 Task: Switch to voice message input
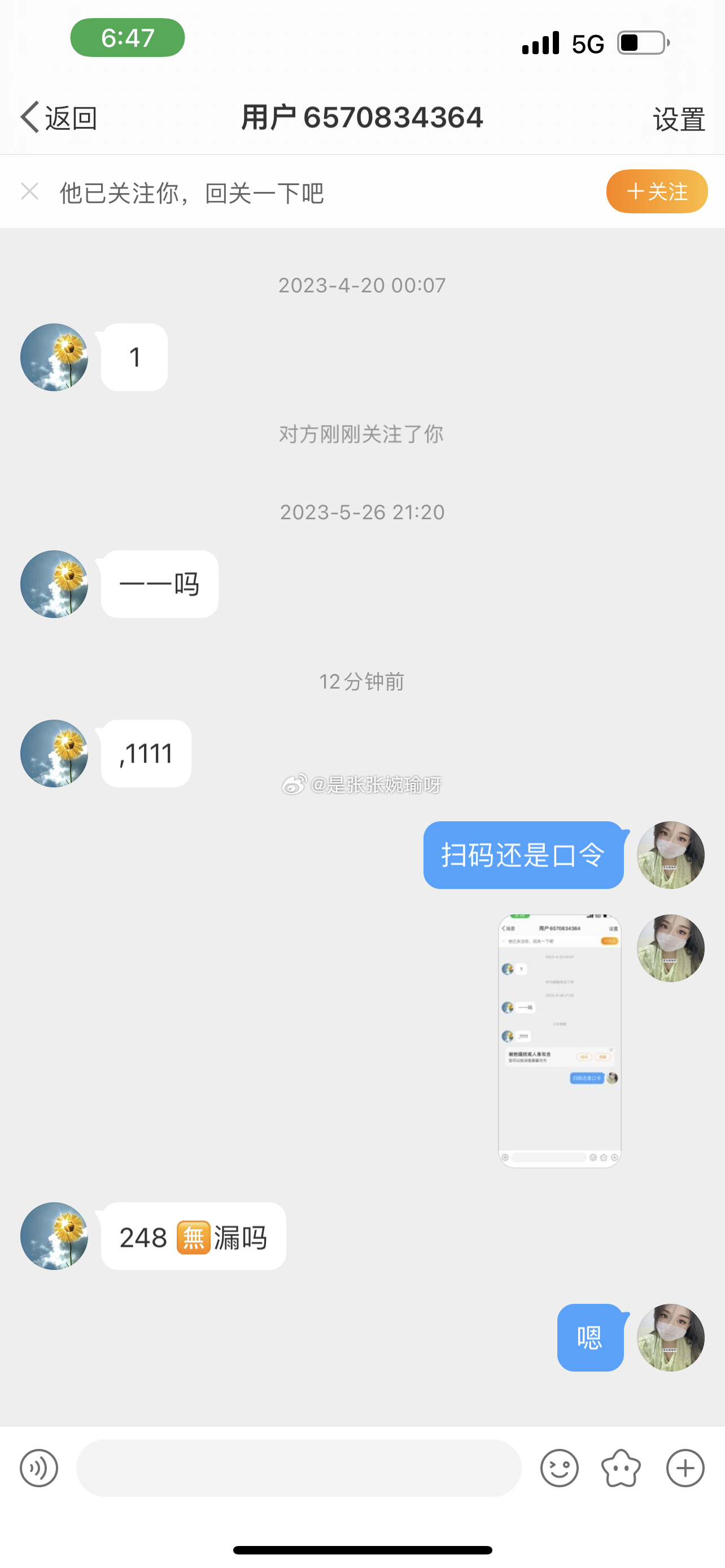click(x=39, y=1468)
